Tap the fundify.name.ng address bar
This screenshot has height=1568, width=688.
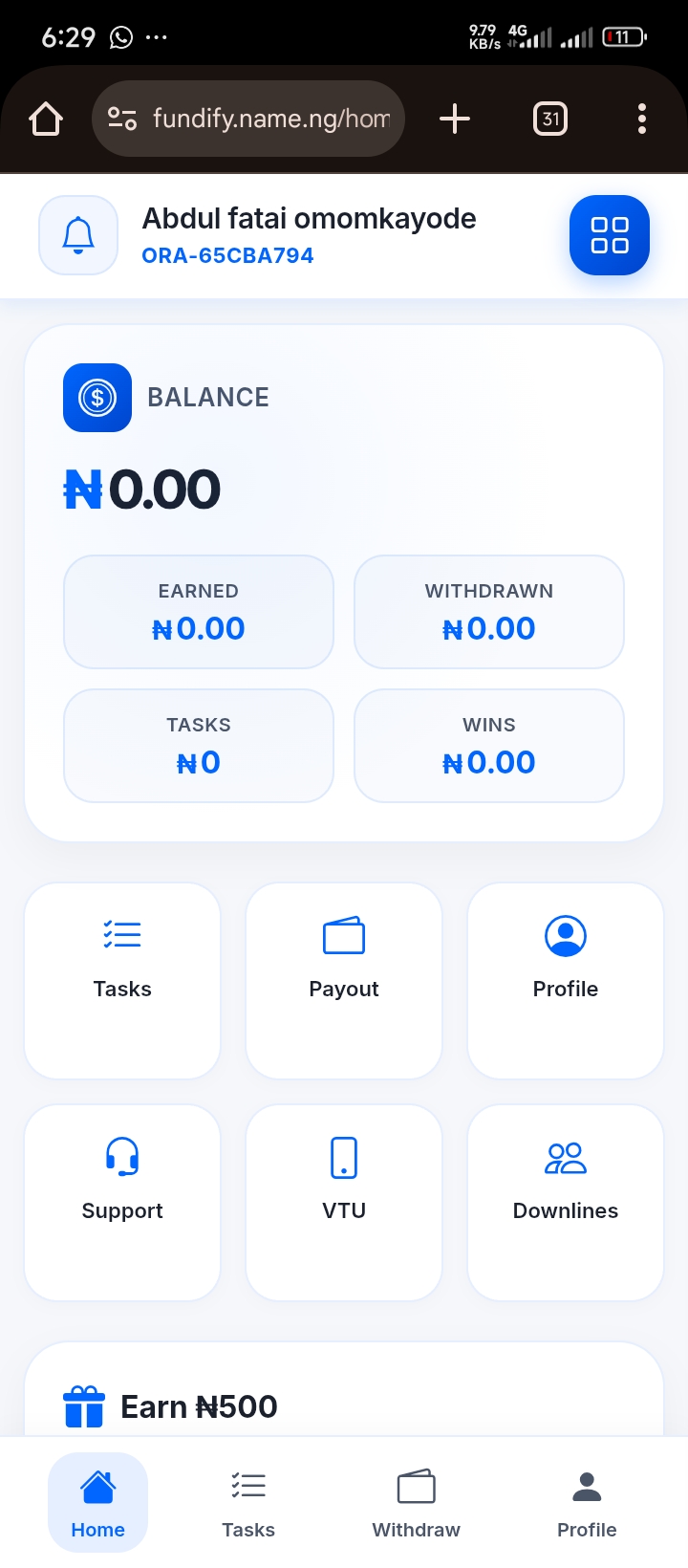coord(258,120)
